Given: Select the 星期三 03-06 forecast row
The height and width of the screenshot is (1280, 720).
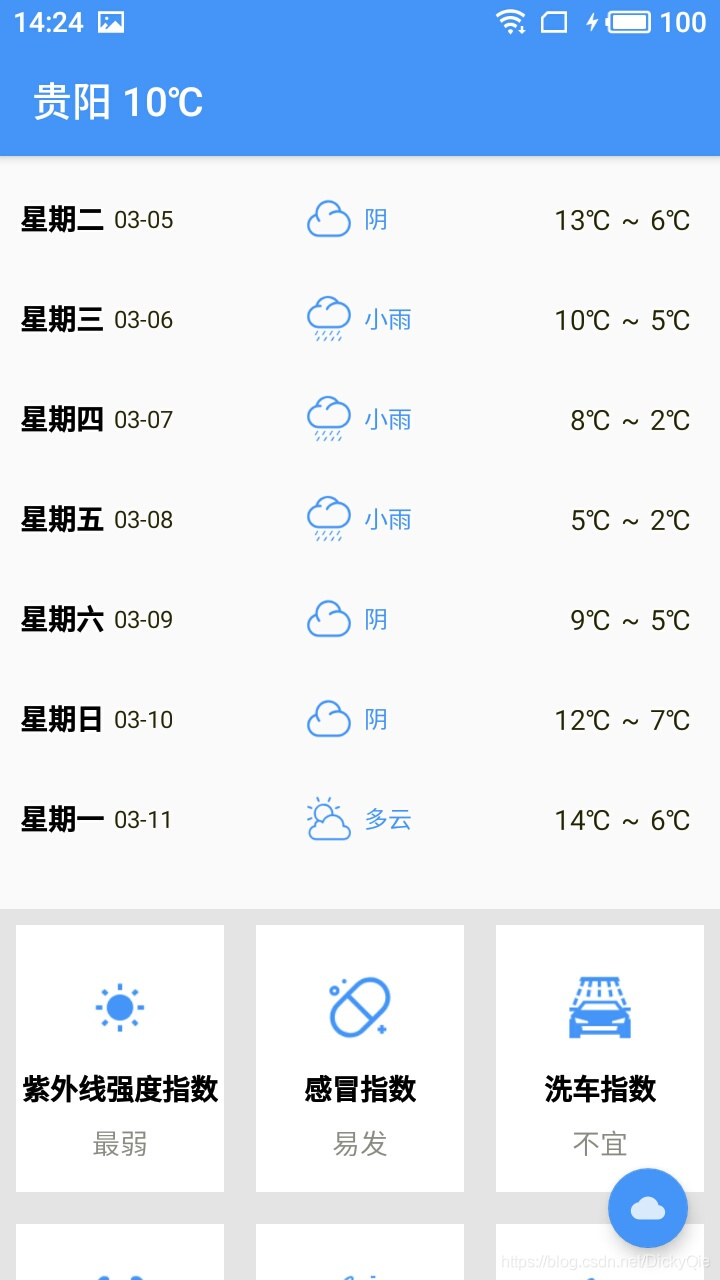Looking at the screenshot, I should coord(360,320).
